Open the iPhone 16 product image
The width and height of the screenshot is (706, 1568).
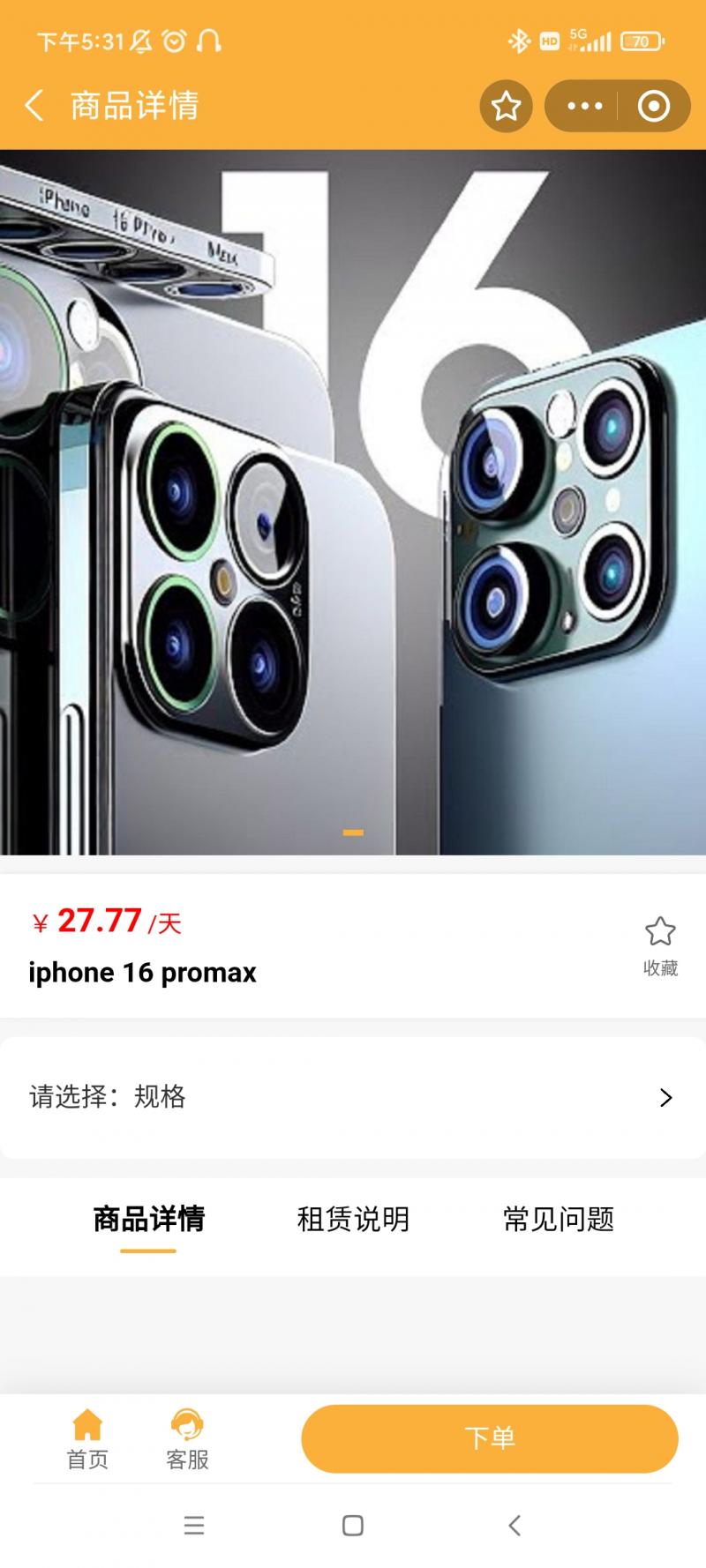(353, 503)
